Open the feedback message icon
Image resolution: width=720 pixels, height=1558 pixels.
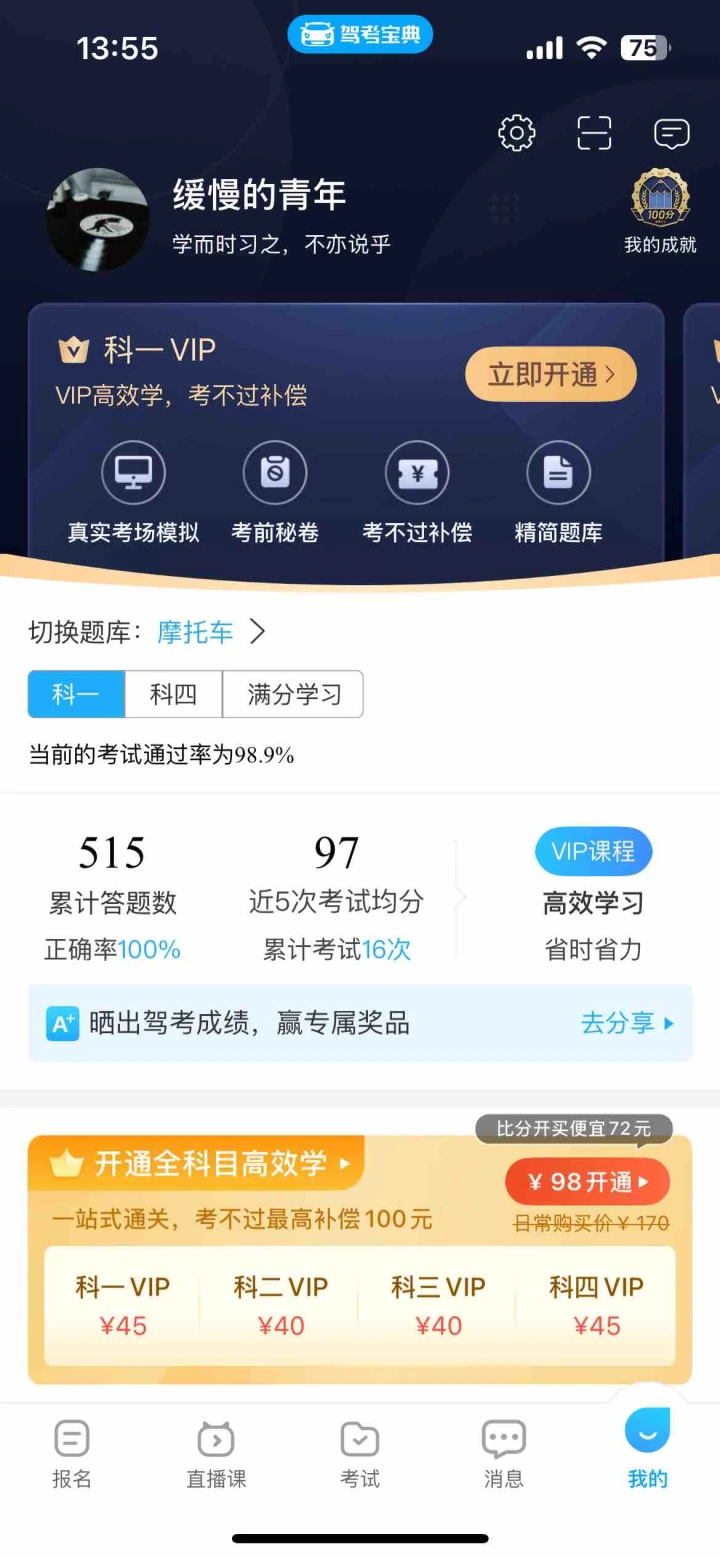pyautogui.click(x=671, y=133)
